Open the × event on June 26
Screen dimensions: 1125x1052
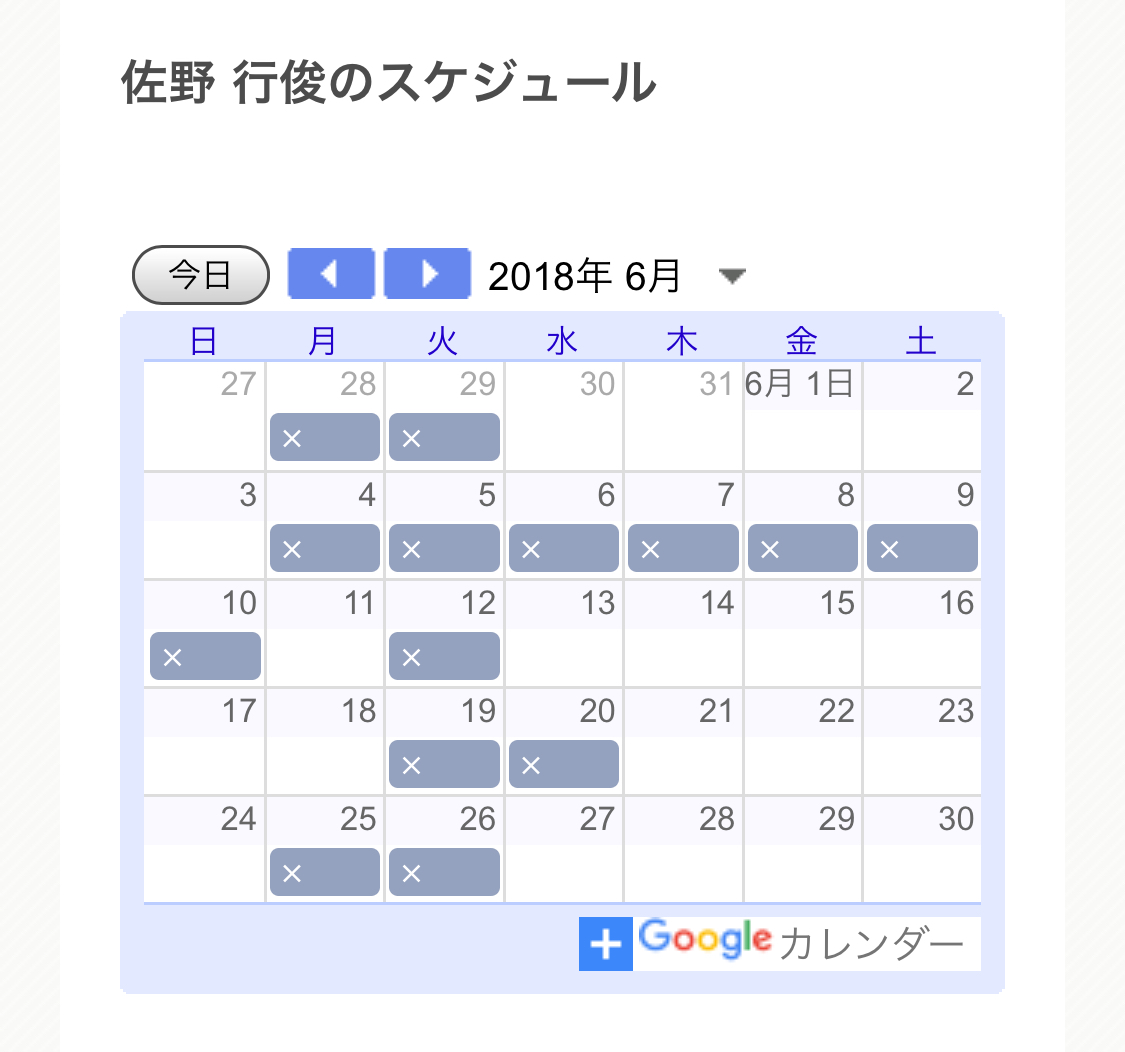(444, 872)
